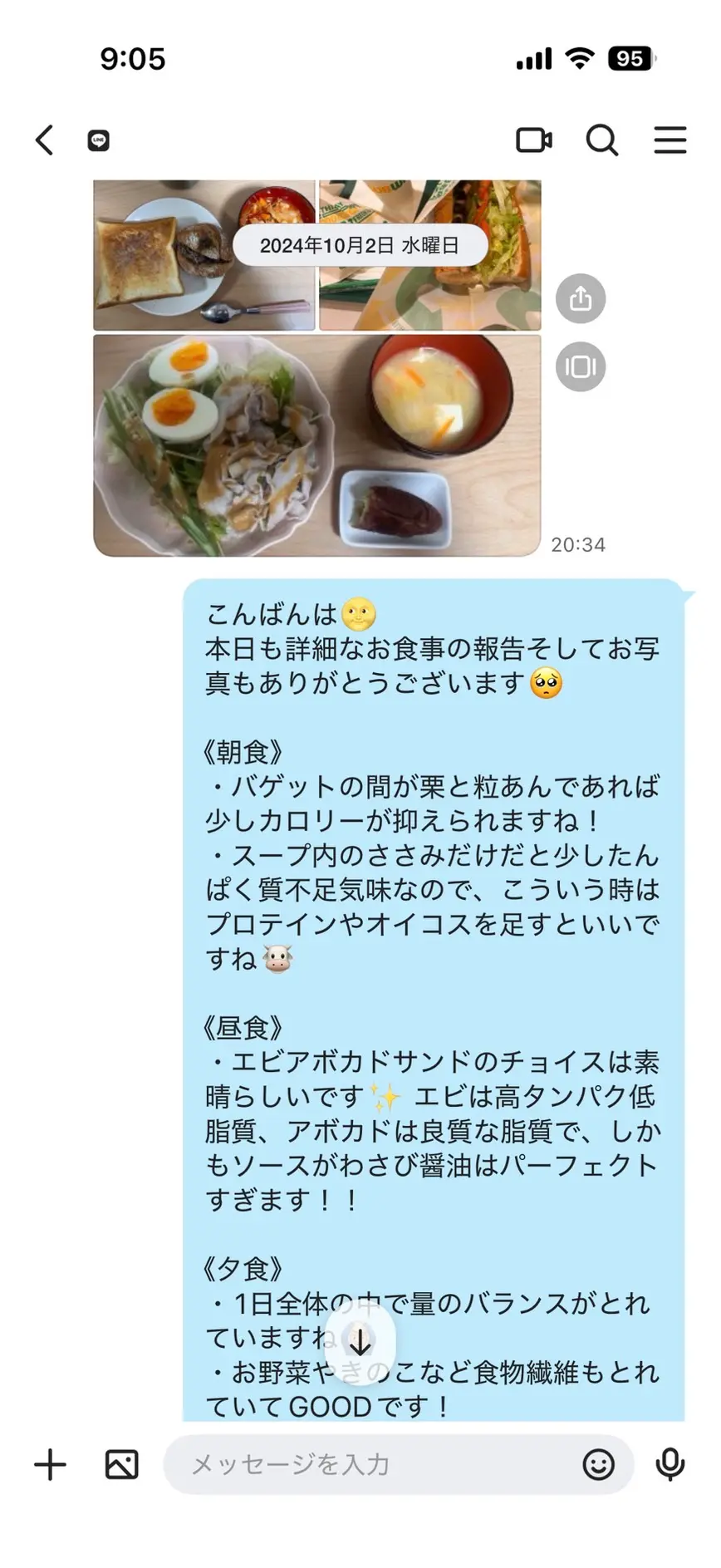Tap the microphone icon for voice input
The image size is (721, 1568).
(x=672, y=1465)
